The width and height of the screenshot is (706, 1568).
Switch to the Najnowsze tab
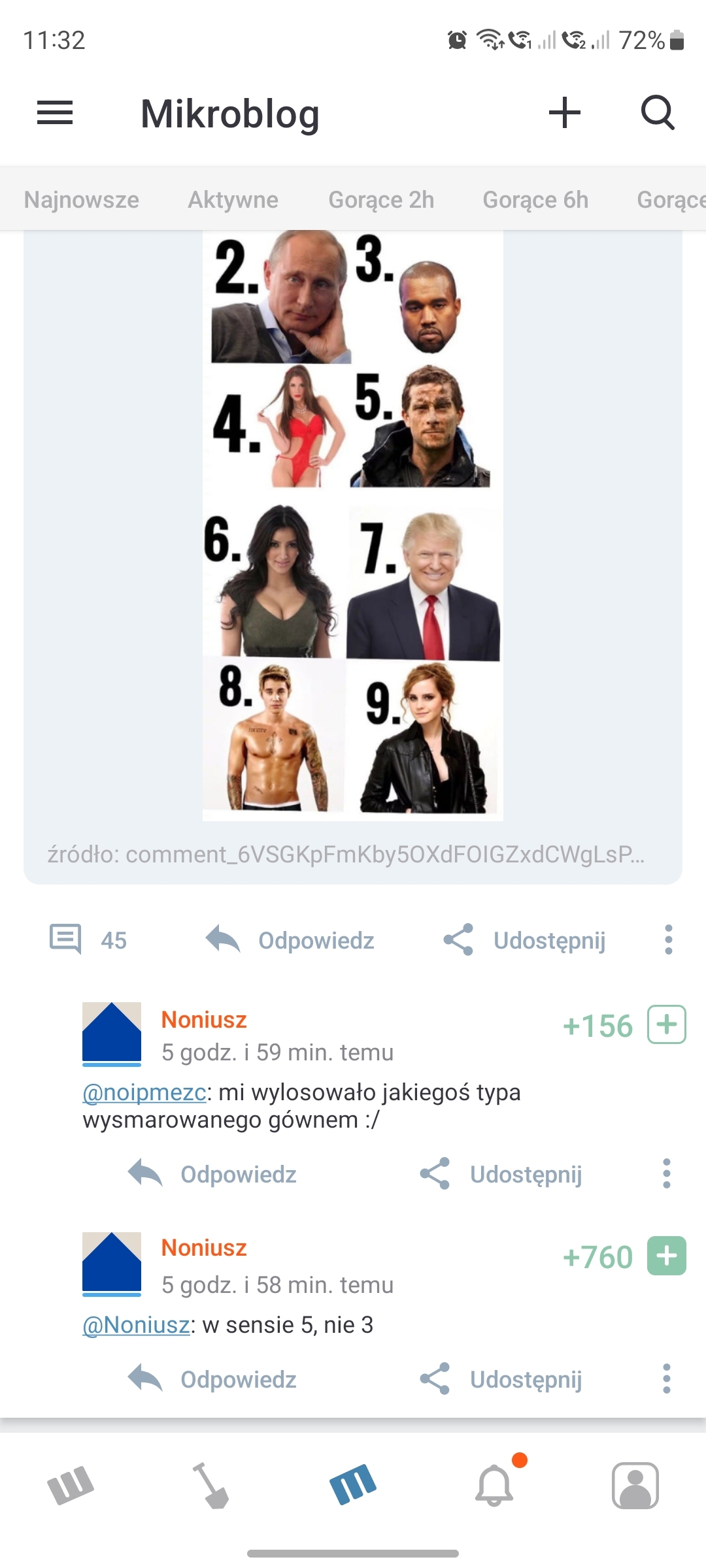(x=82, y=199)
